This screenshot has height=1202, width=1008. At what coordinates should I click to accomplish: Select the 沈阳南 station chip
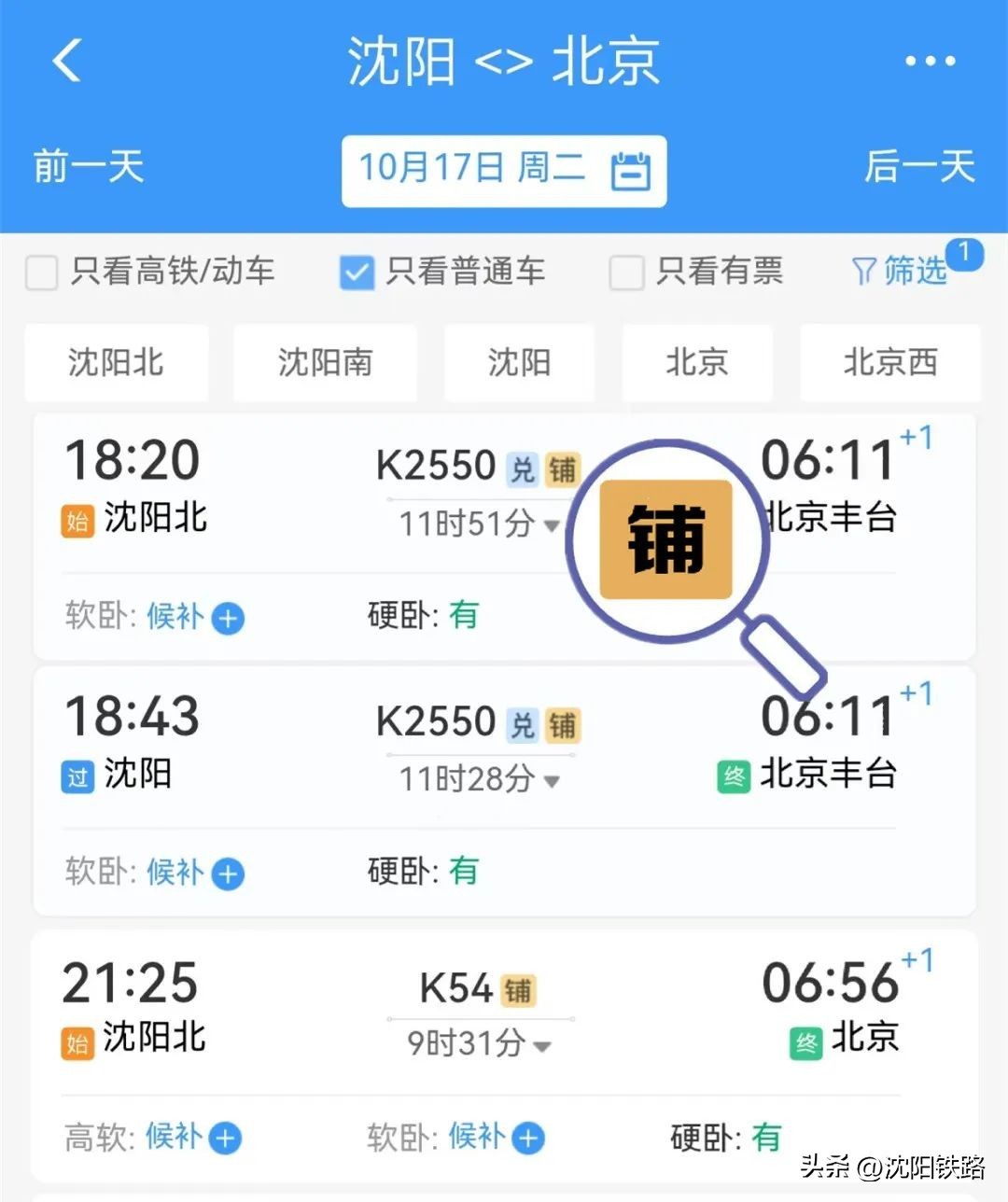click(325, 362)
